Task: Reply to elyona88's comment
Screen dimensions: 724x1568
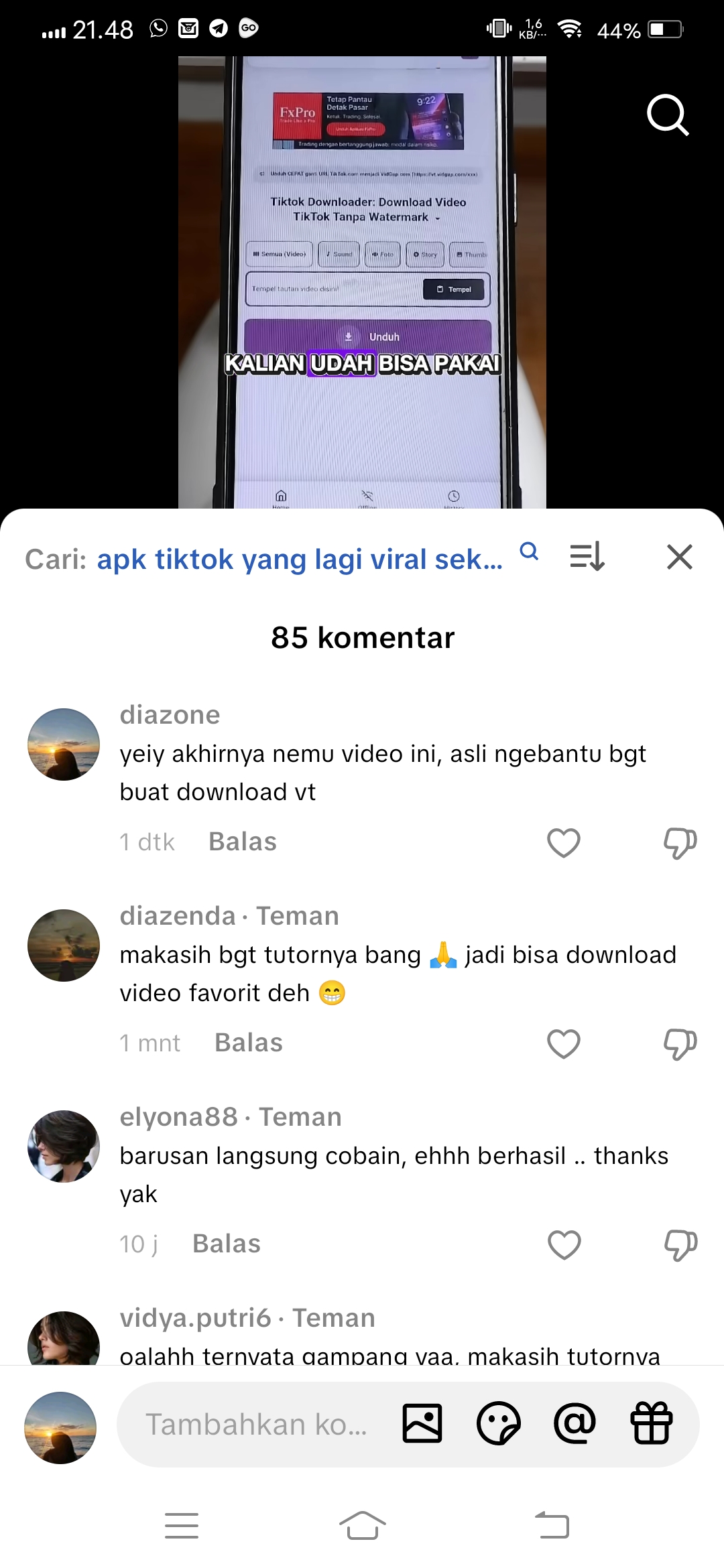Action: [x=226, y=1244]
